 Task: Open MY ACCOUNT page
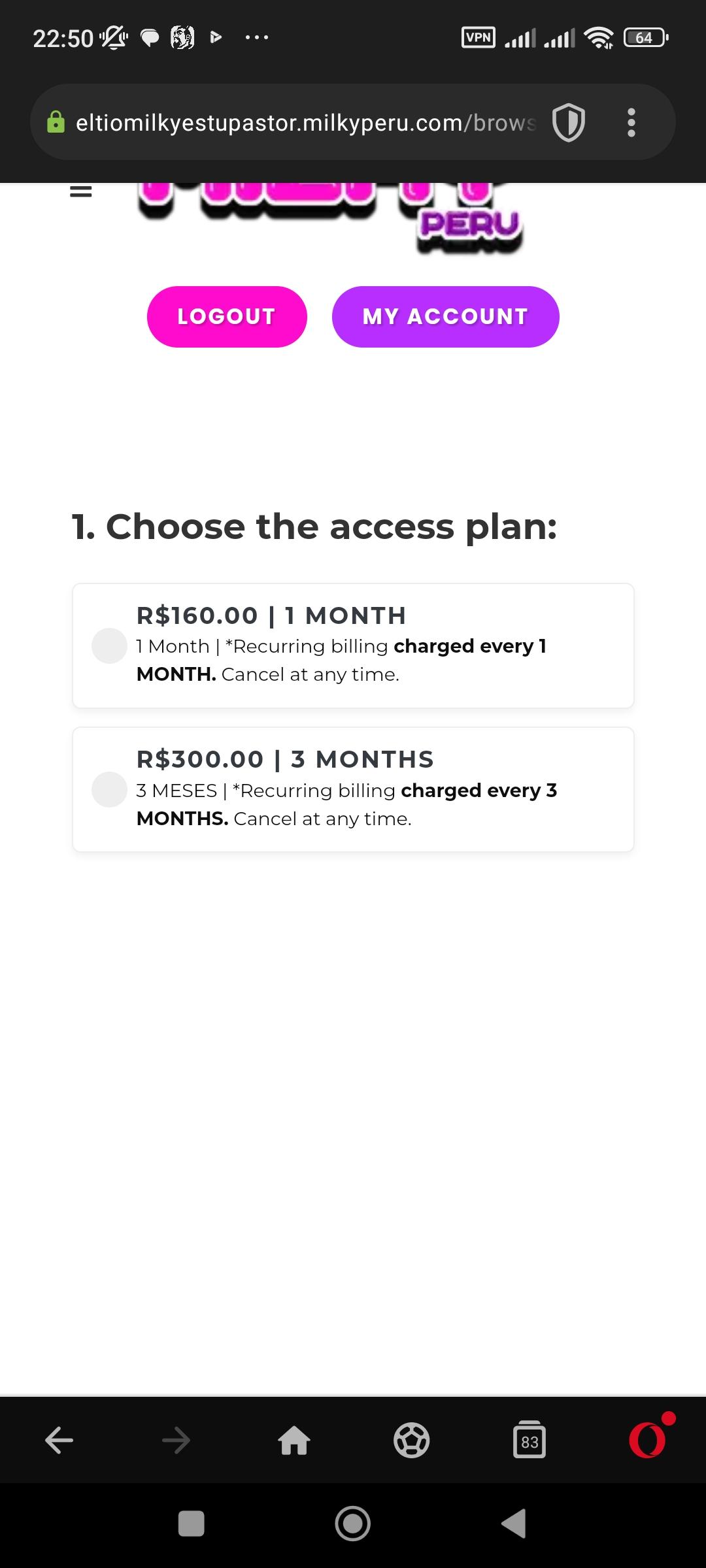click(446, 317)
